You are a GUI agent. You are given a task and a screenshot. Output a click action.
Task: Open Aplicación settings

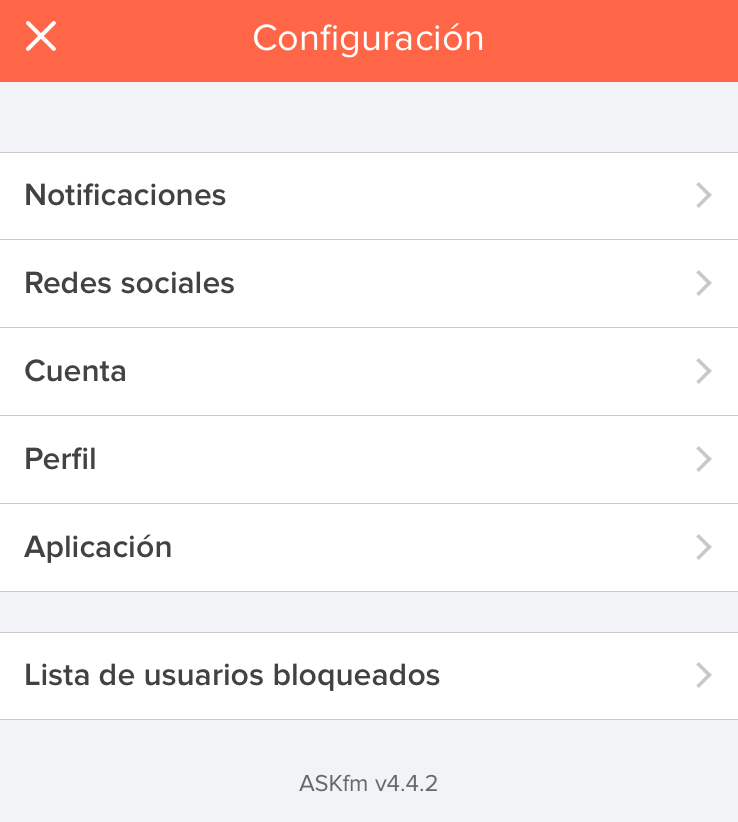point(368,548)
